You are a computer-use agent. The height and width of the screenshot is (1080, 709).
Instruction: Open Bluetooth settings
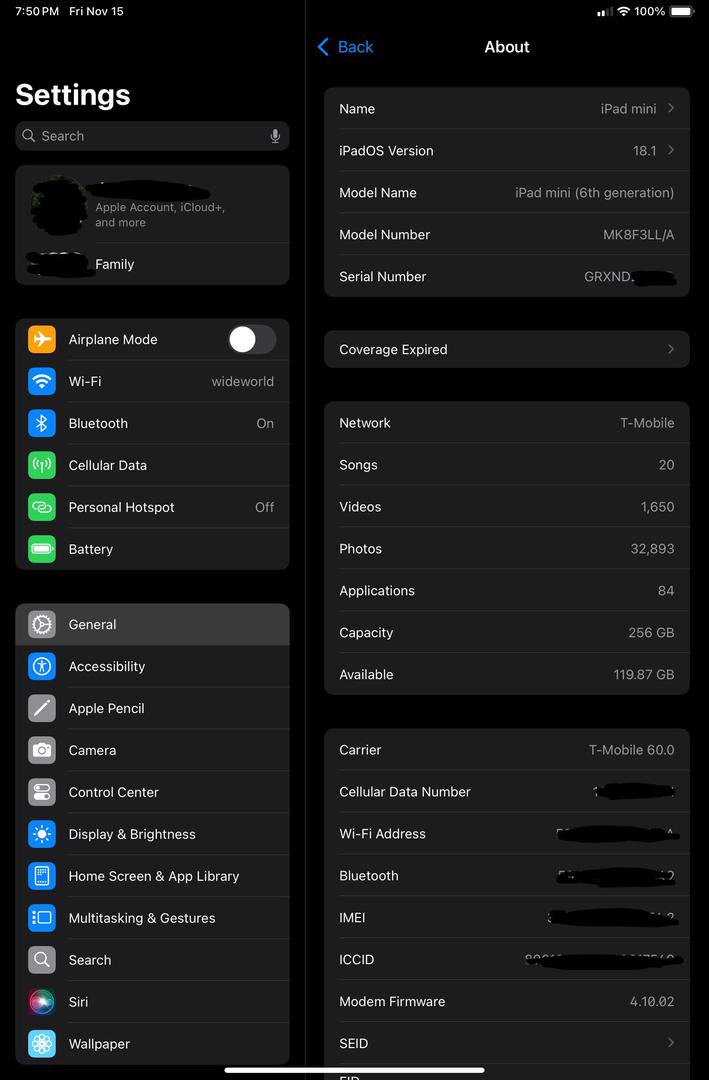pyautogui.click(x=152, y=424)
